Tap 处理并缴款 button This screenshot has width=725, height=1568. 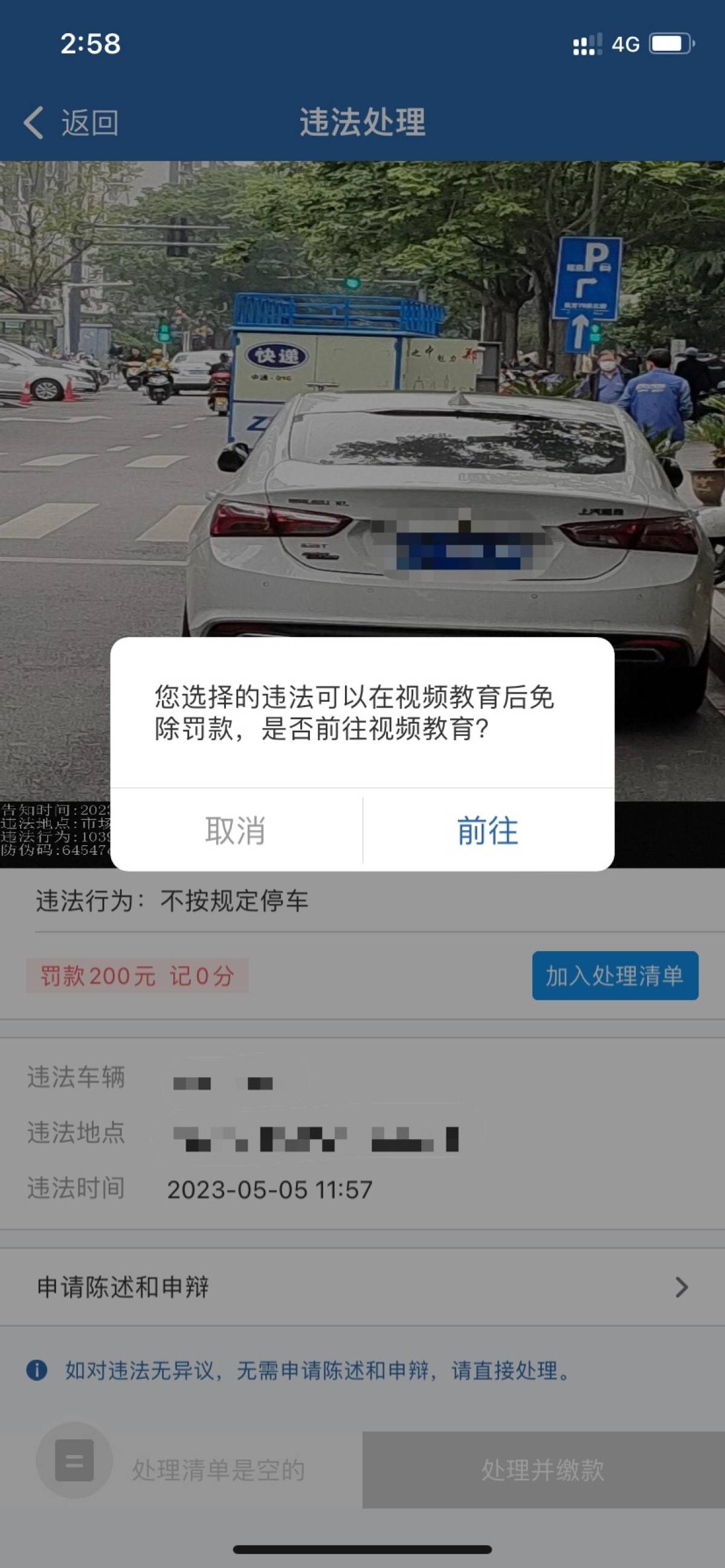coord(543,1470)
